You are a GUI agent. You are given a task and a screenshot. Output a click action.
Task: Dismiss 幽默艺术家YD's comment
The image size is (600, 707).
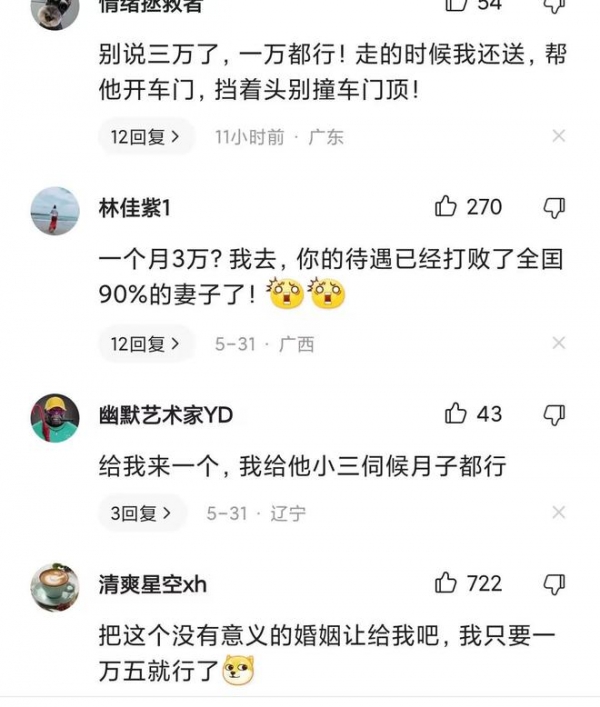559,514
